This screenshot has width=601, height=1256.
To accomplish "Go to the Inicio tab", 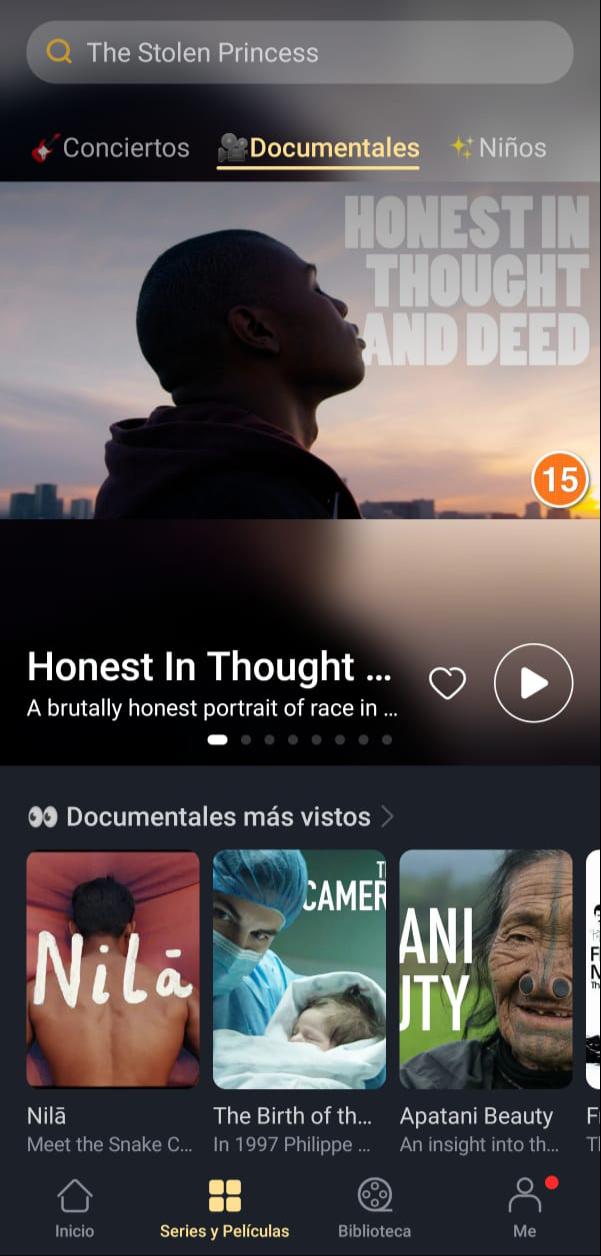I will tap(75, 1208).
